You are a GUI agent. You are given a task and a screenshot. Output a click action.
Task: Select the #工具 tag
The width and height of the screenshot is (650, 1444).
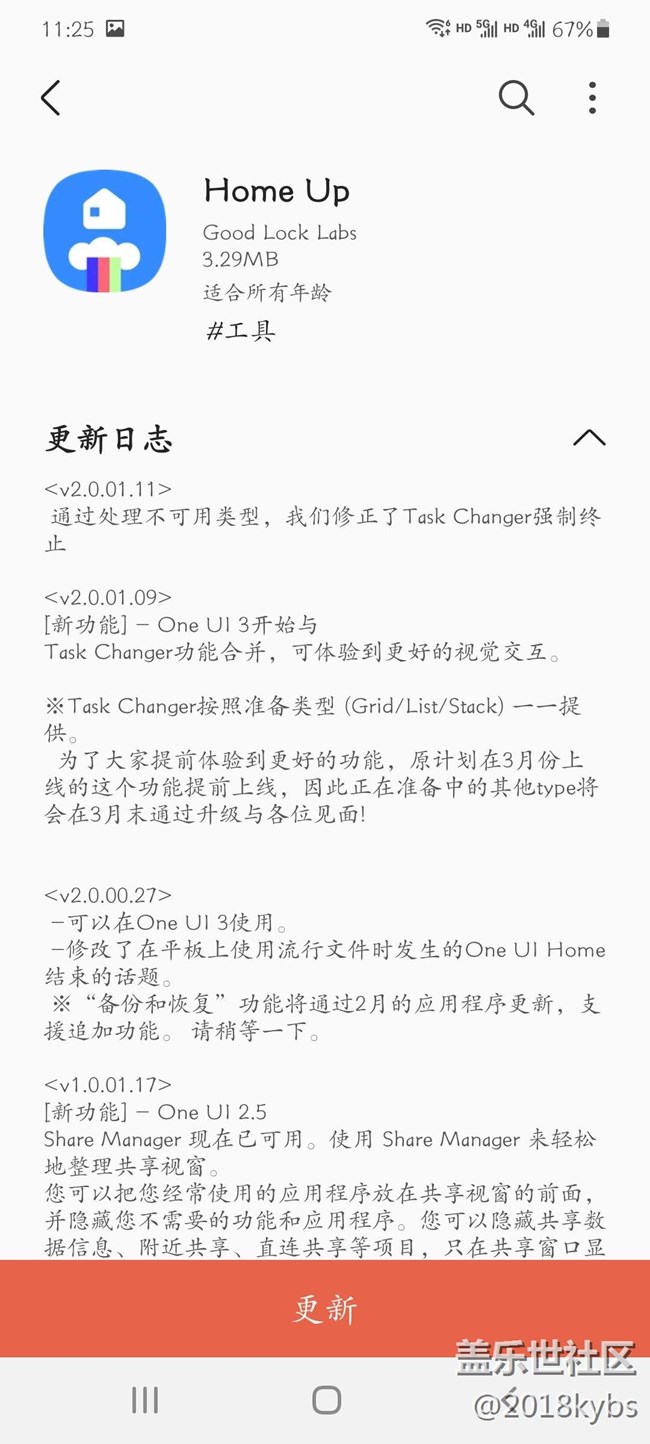click(240, 331)
